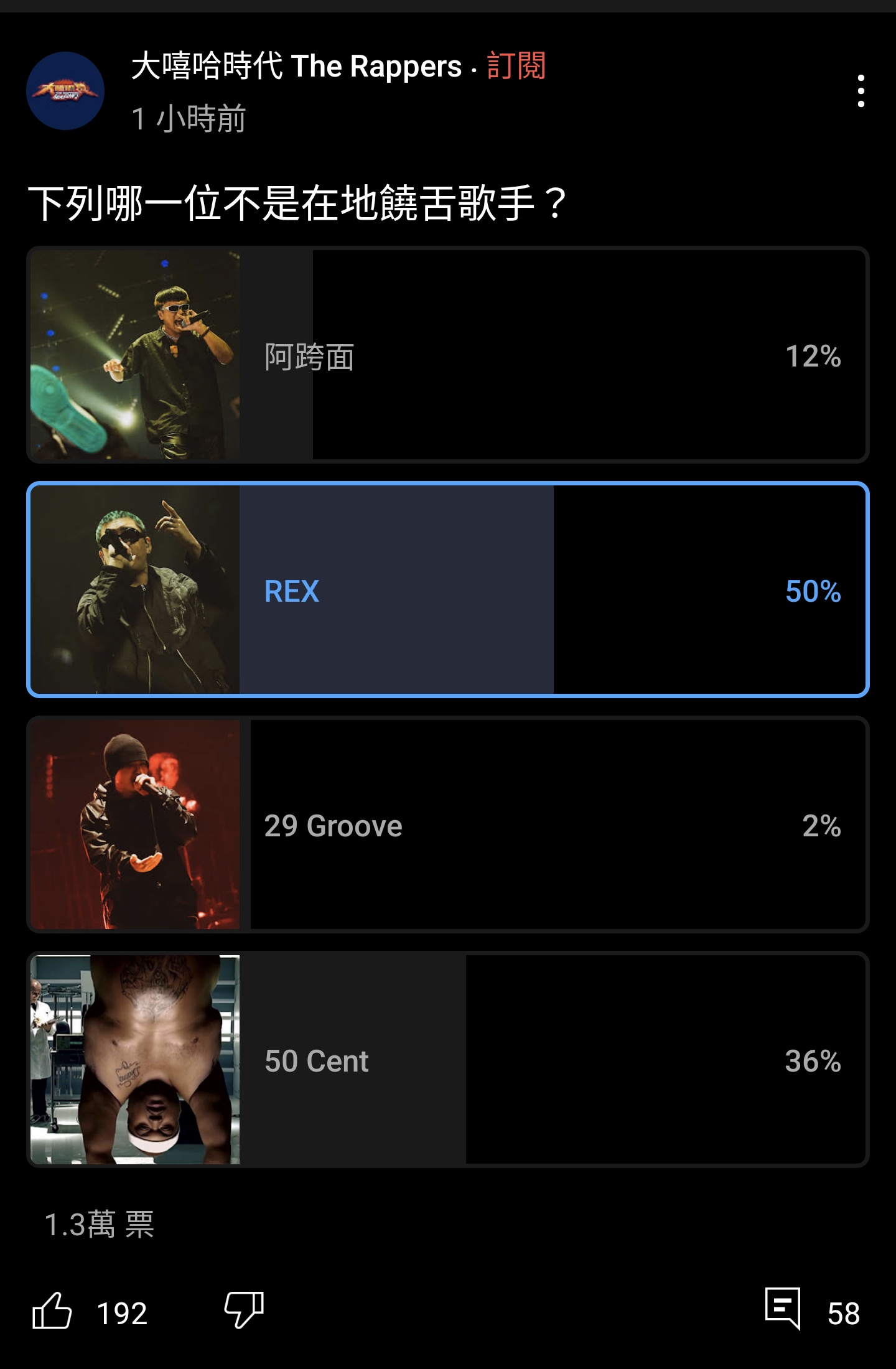Choose the 29 Groove poll option
Screen dimensions: 896x1369
pos(448,825)
